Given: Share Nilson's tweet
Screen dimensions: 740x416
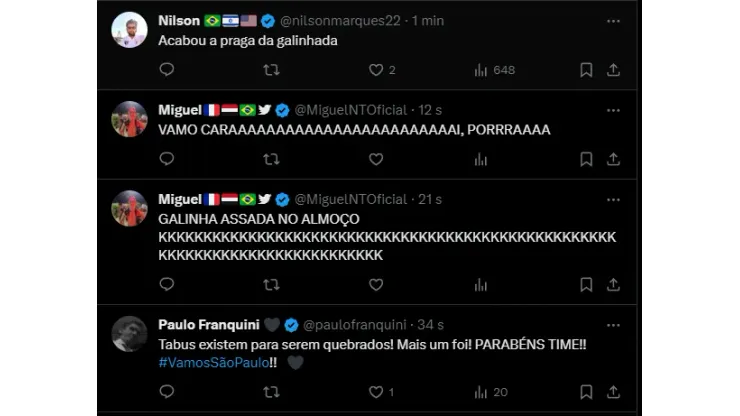Looking at the screenshot, I should (x=613, y=70).
